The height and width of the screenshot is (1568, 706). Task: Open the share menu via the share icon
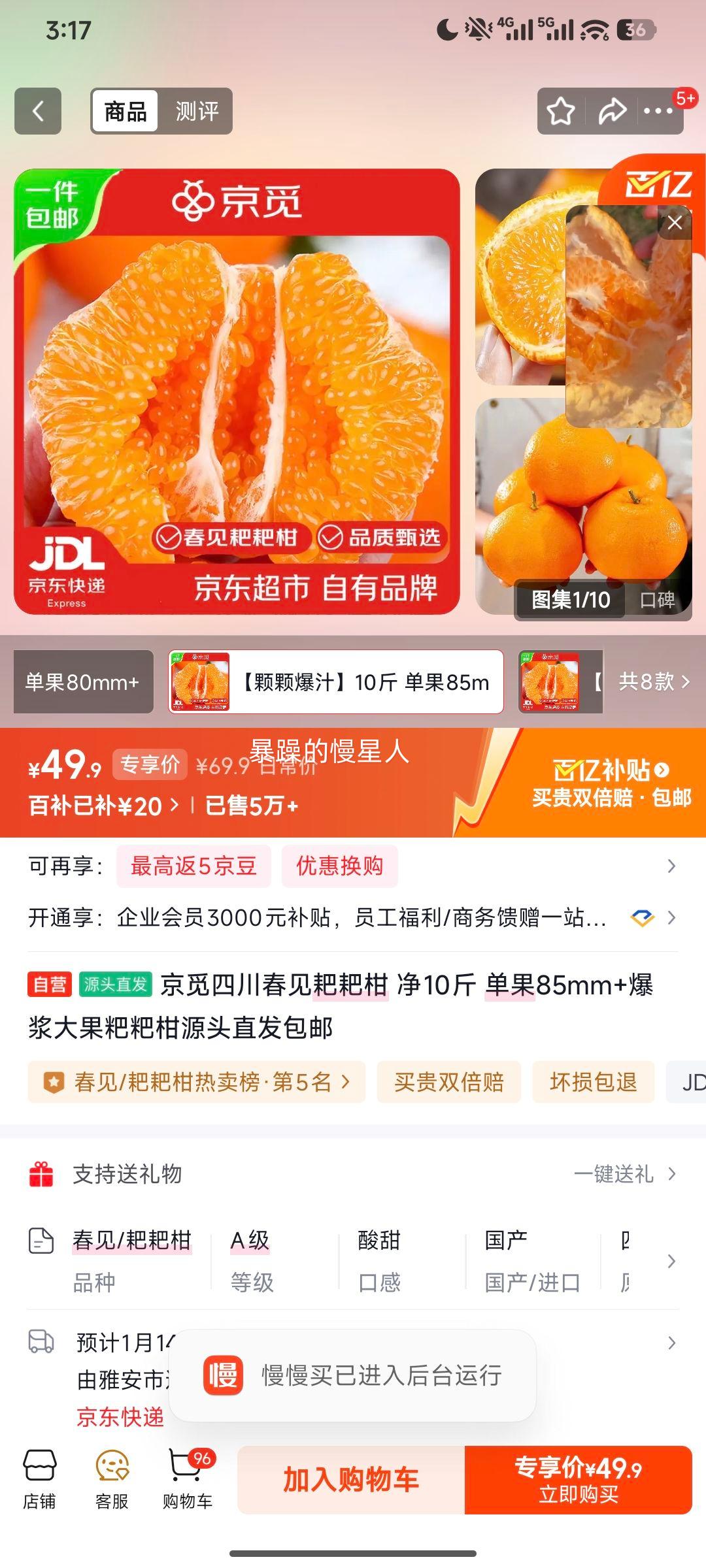coord(608,111)
